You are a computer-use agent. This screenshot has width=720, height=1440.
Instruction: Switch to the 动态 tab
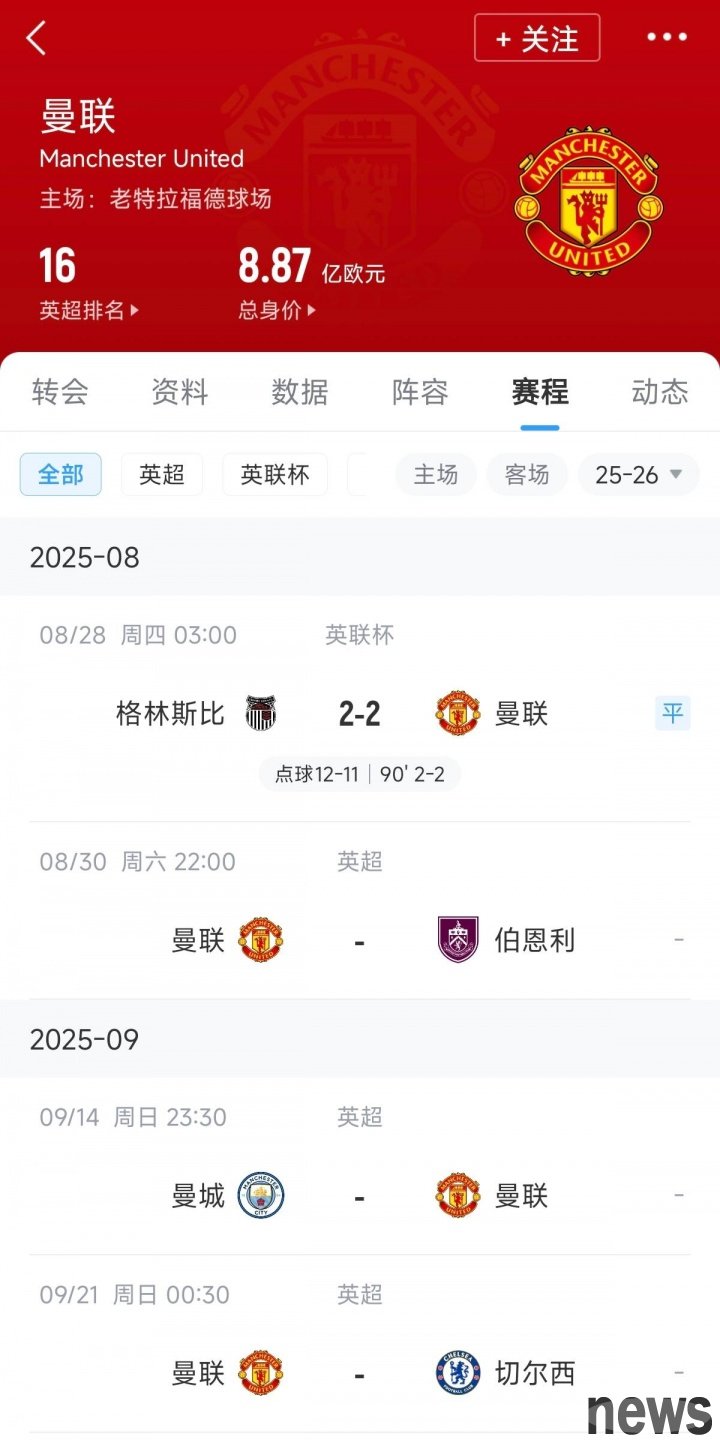click(660, 392)
